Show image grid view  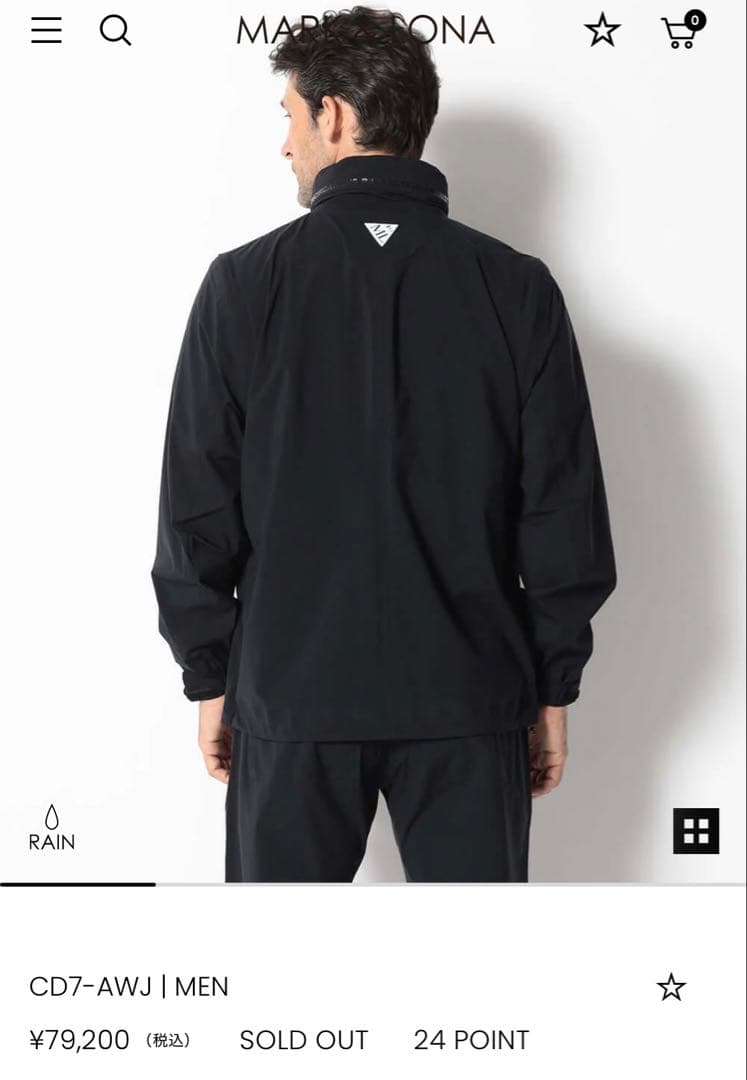[696, 830]
